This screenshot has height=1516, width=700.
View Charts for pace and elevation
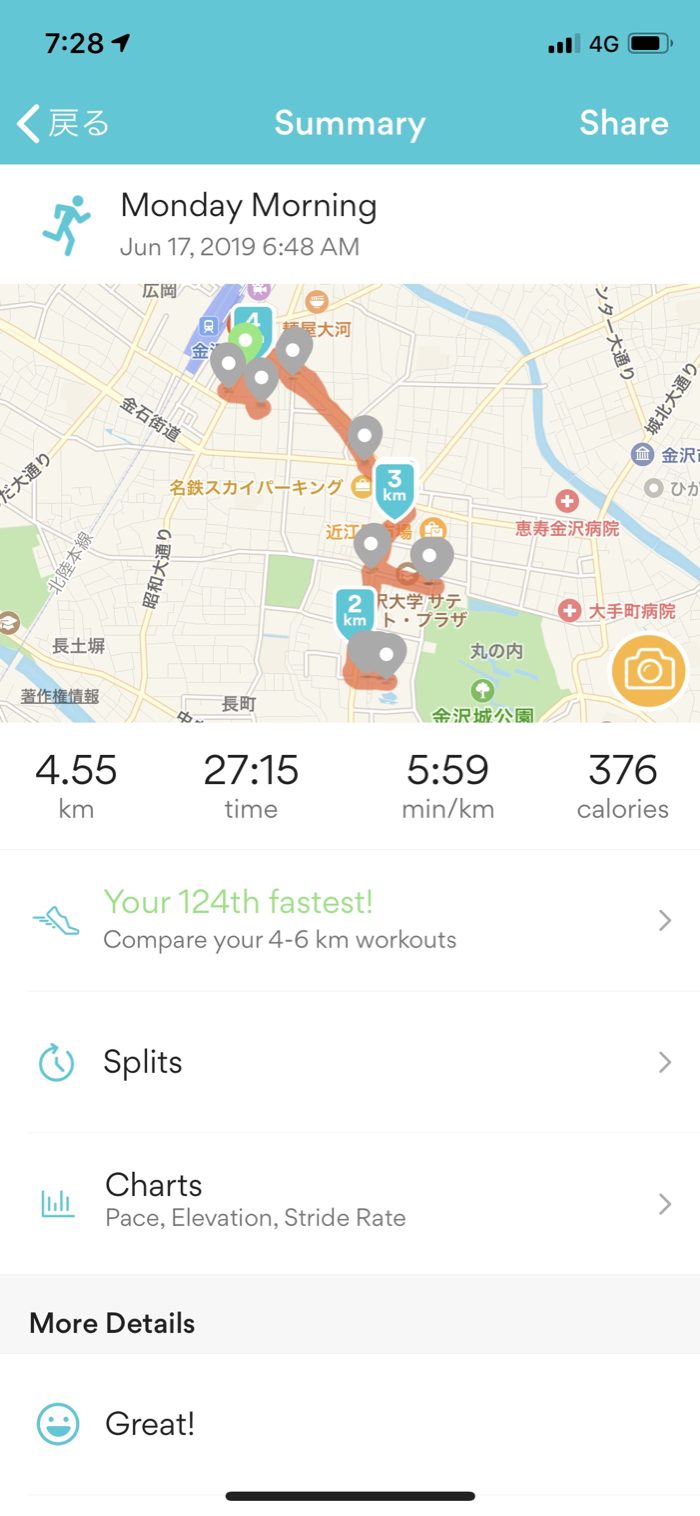(x=350, y=1202)
